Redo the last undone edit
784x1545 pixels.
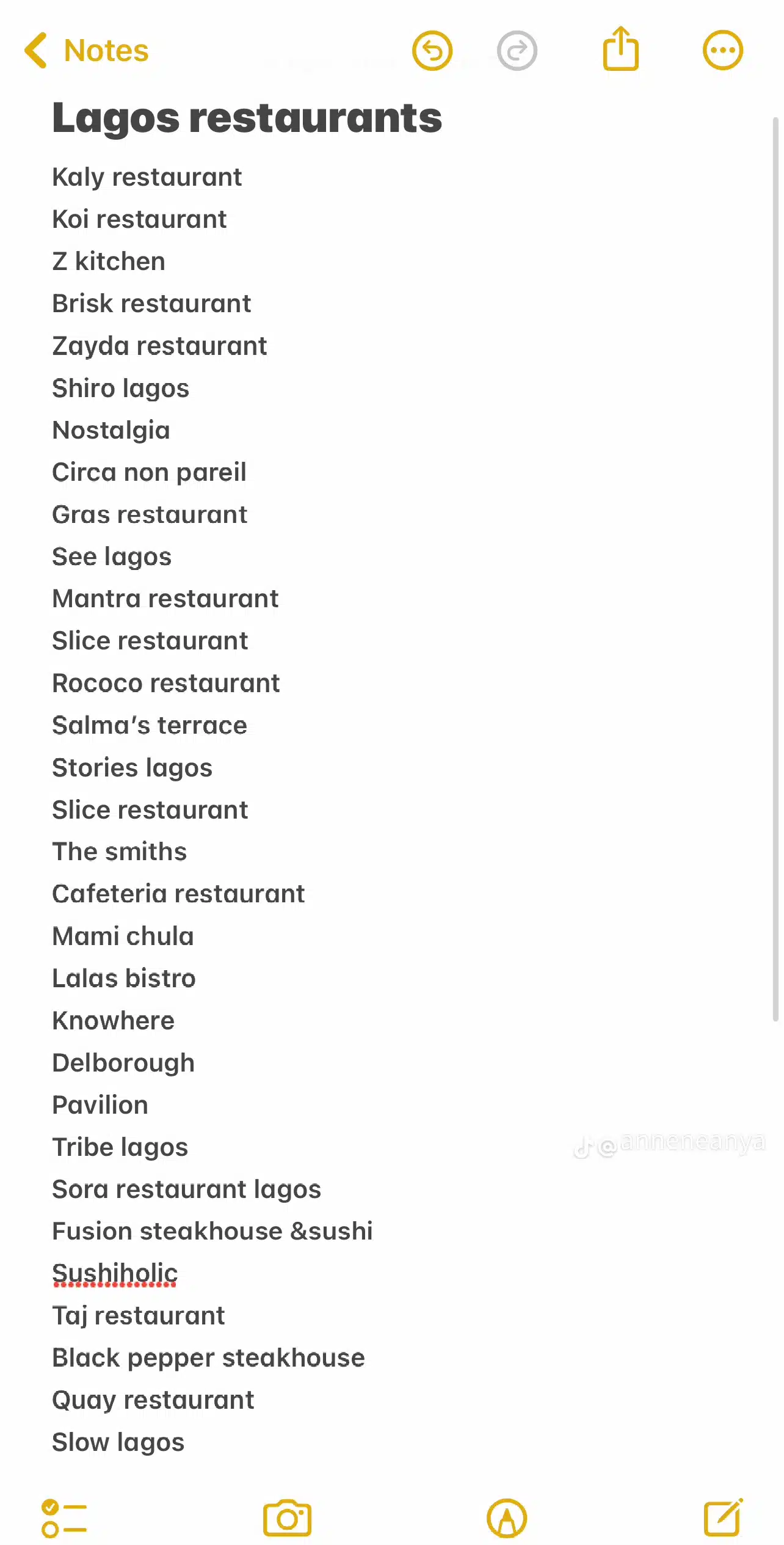517,51
